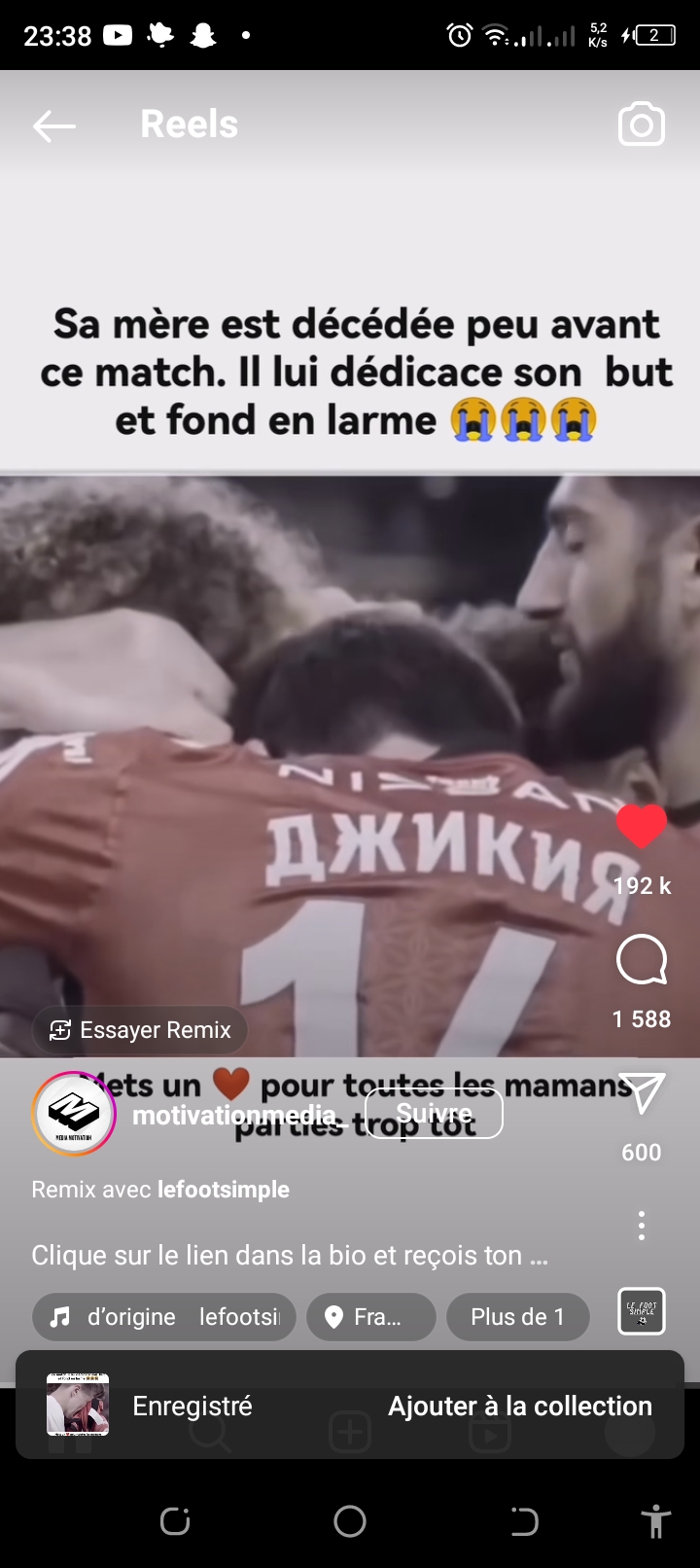
Task: Open the lefootsimple remix source link
Action: pos(224,1190)
